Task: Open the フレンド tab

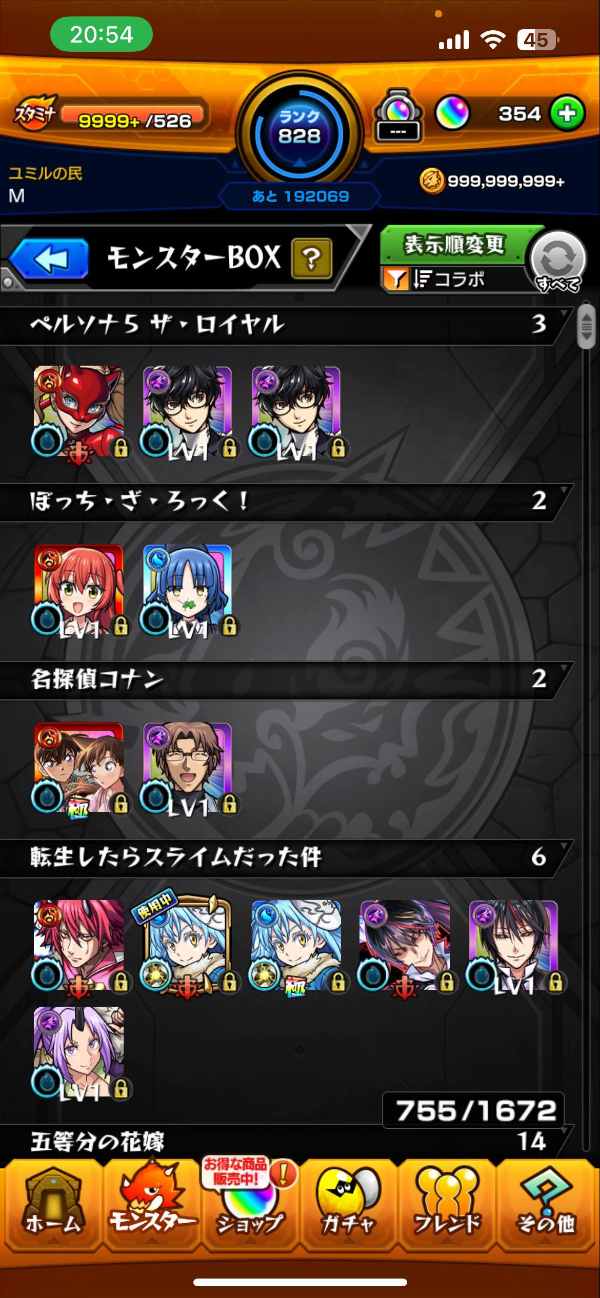Action: pyautogui.click(x=448, y=1207)
